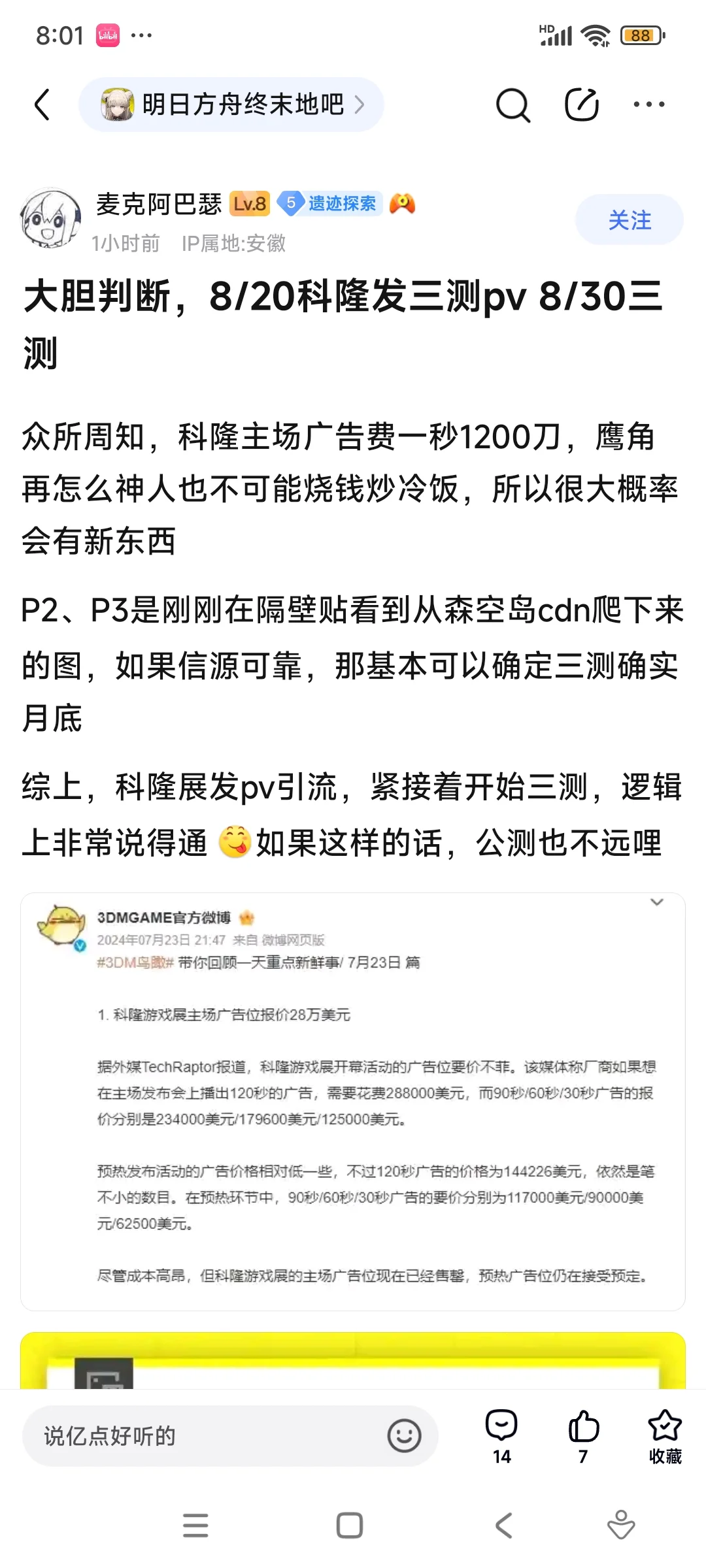This screenshot has width=706, height=1568.
Task: Like this post
Action: 583,1435
